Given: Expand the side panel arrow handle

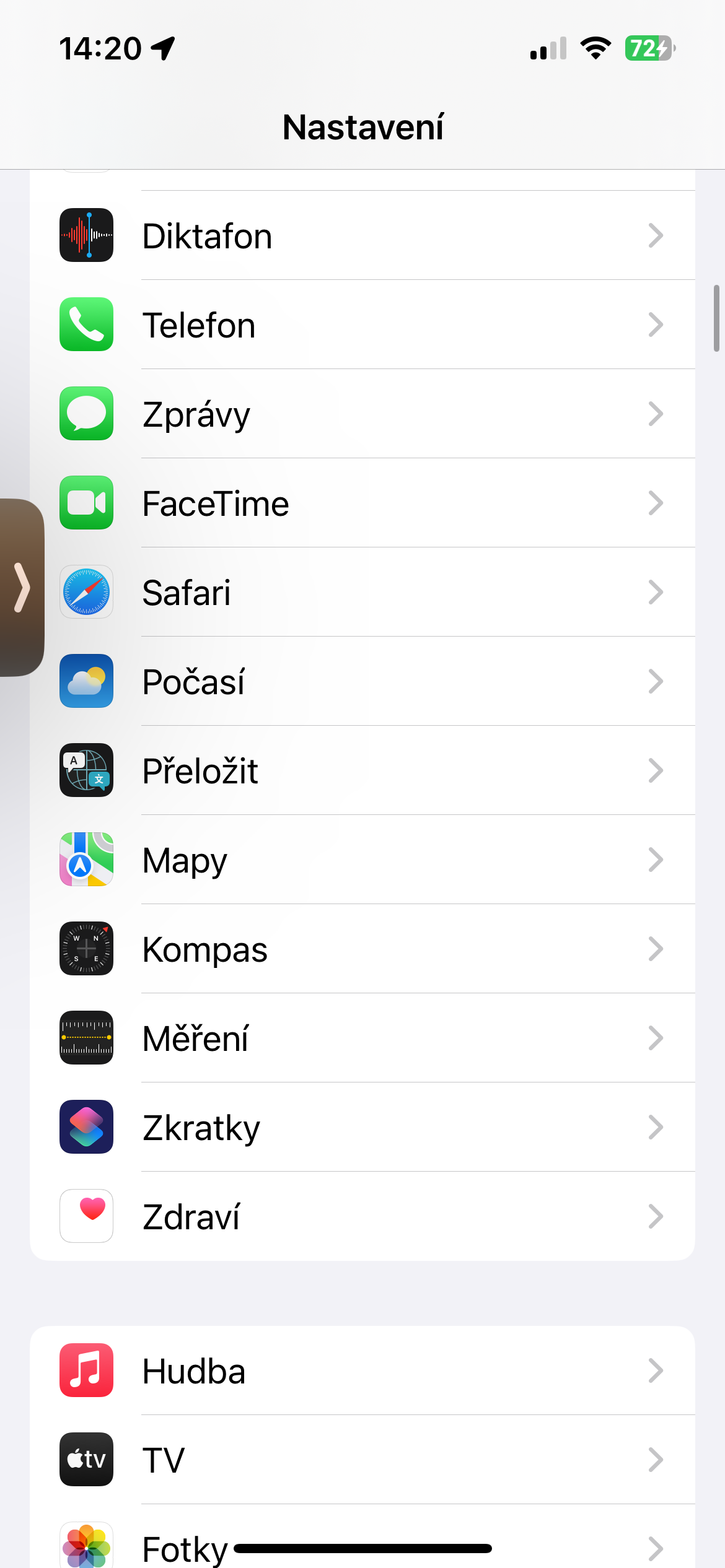Looking at the screenshot, I should [22, 587].
